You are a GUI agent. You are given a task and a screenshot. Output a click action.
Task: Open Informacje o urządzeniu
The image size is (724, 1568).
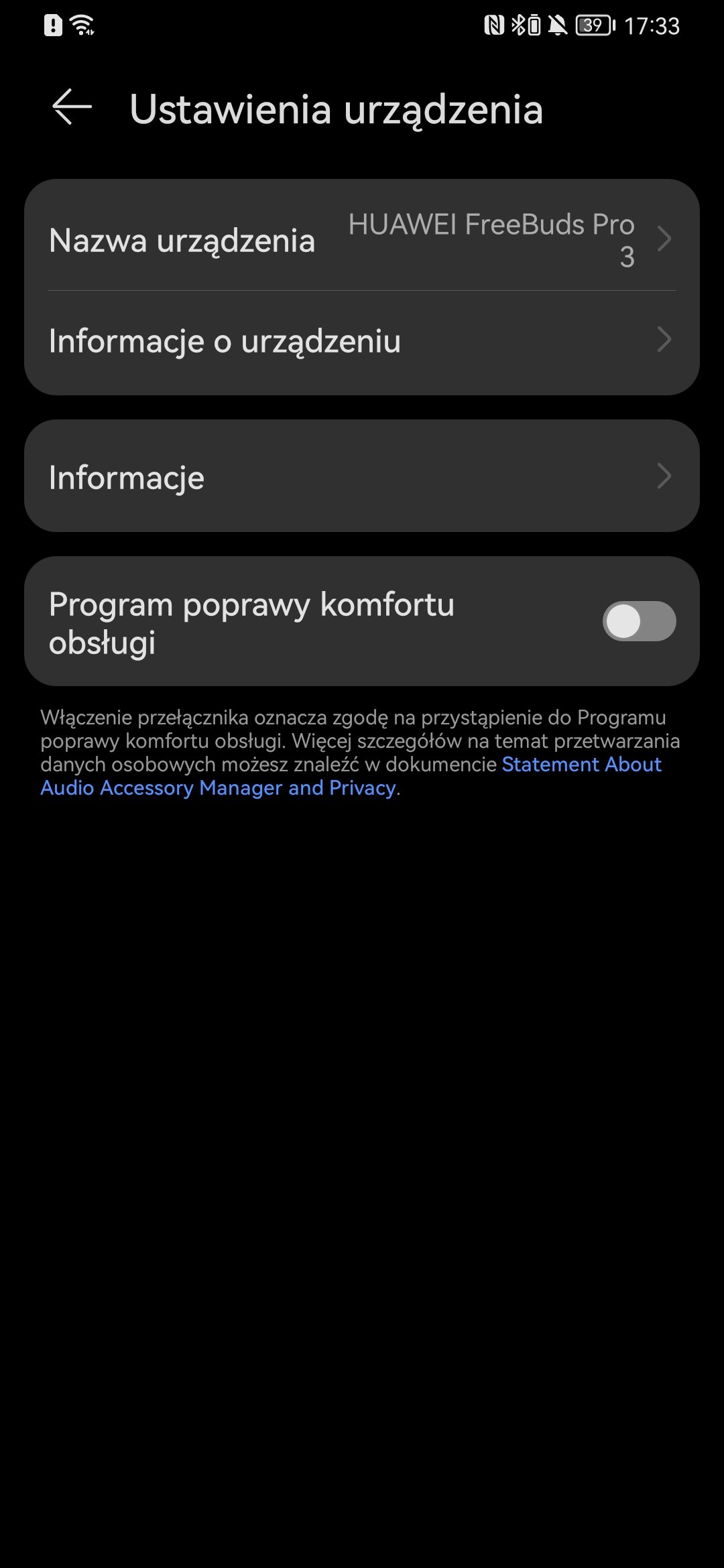(x=362, y=342)
